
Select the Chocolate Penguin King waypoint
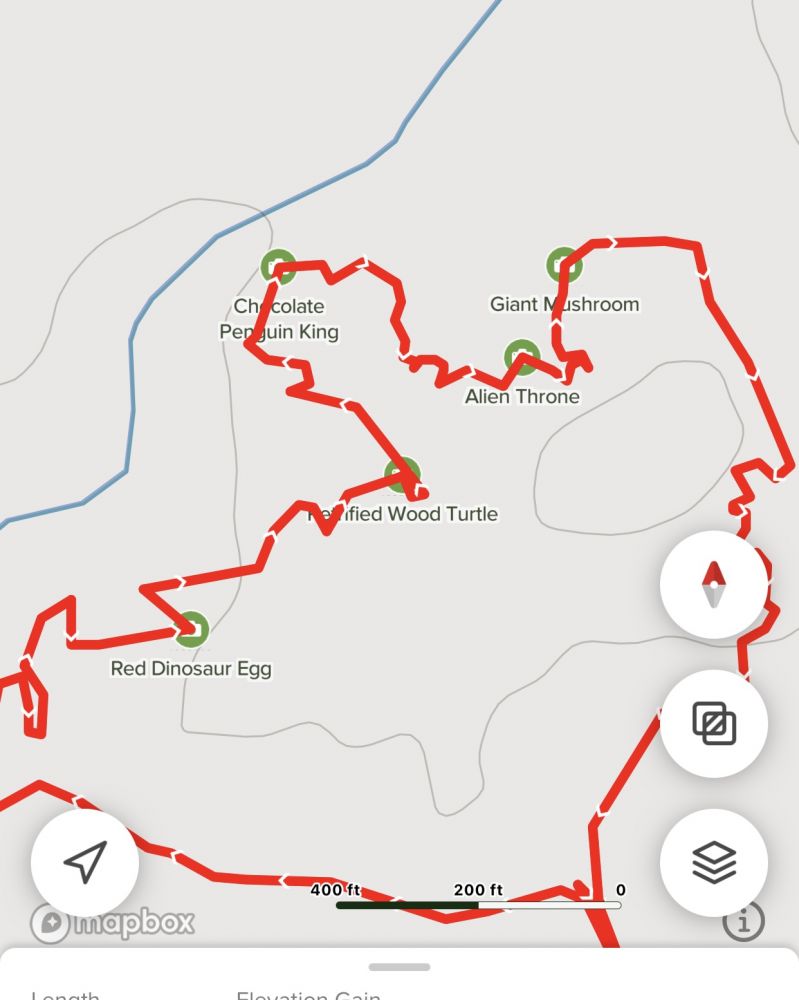[278, 267]
